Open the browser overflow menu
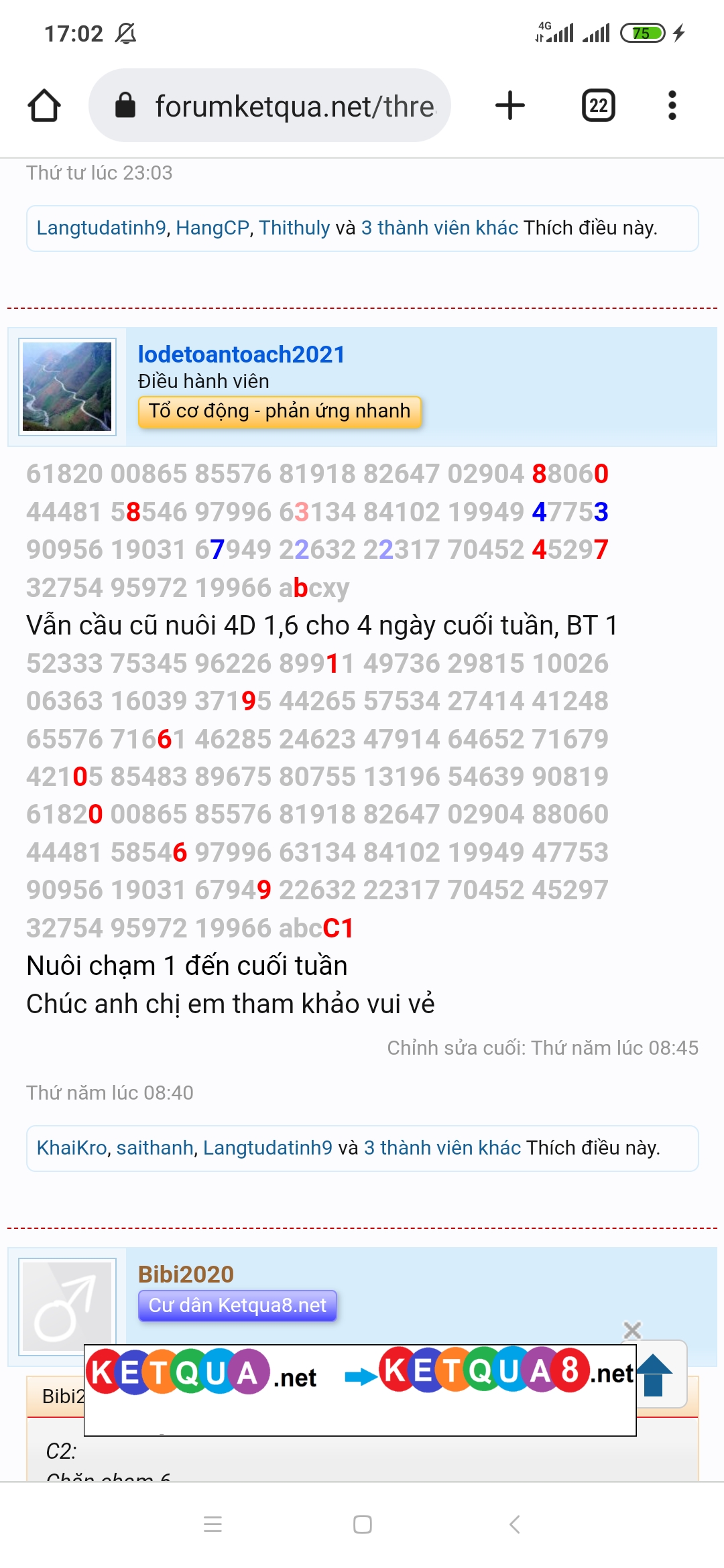Screen dimensions: 724x1568 672,106
